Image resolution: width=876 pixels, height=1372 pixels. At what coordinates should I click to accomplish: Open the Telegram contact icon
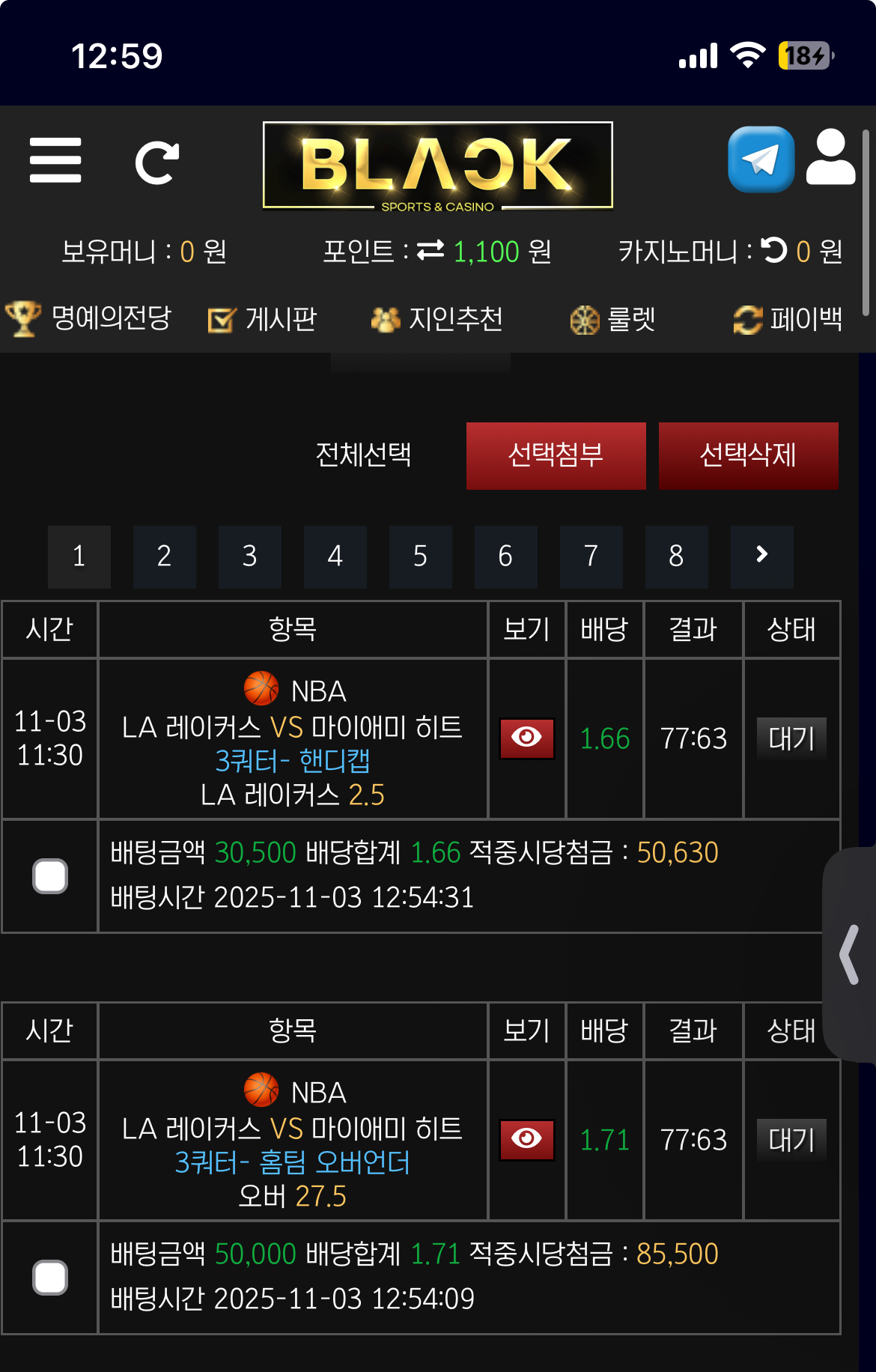(761, 160)
